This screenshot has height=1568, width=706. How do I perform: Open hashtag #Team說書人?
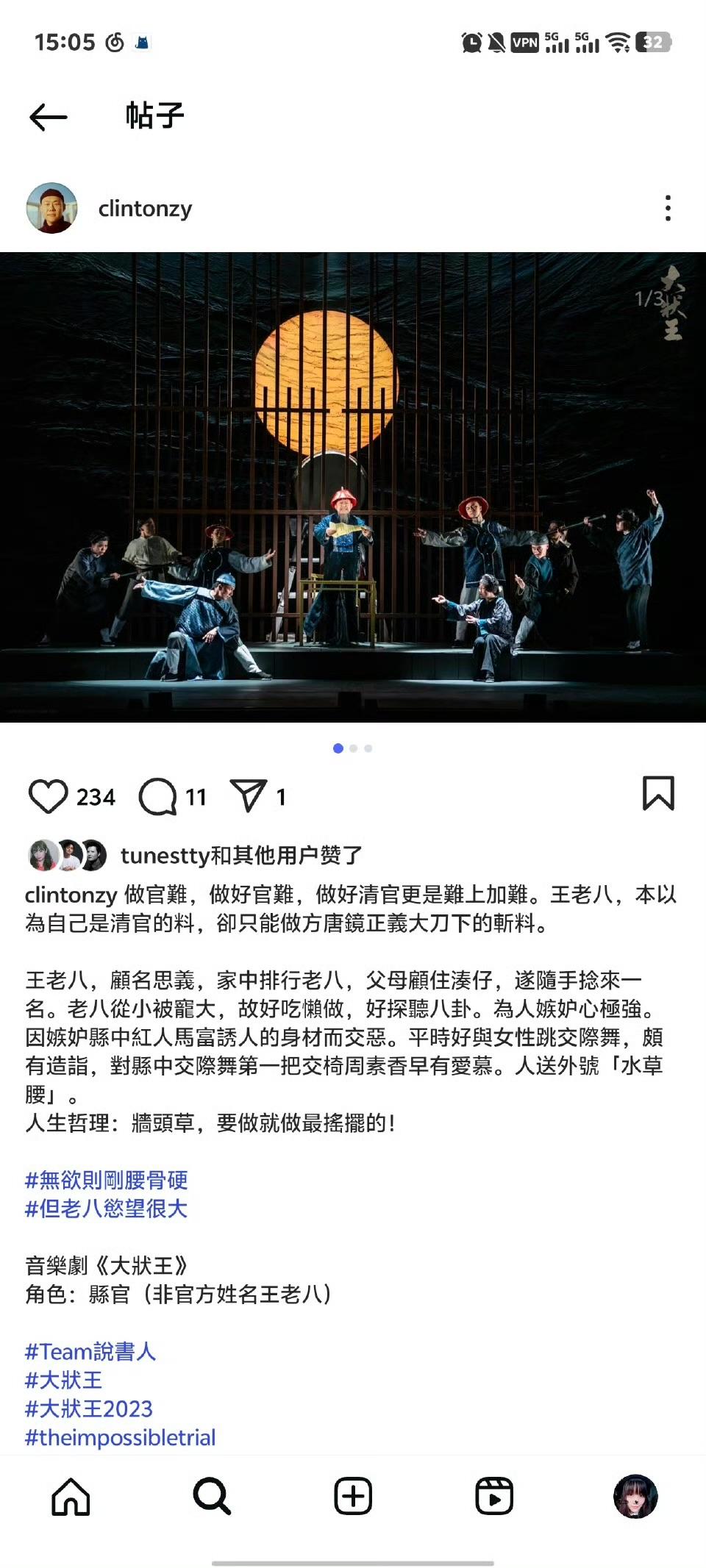(90, 1351)
